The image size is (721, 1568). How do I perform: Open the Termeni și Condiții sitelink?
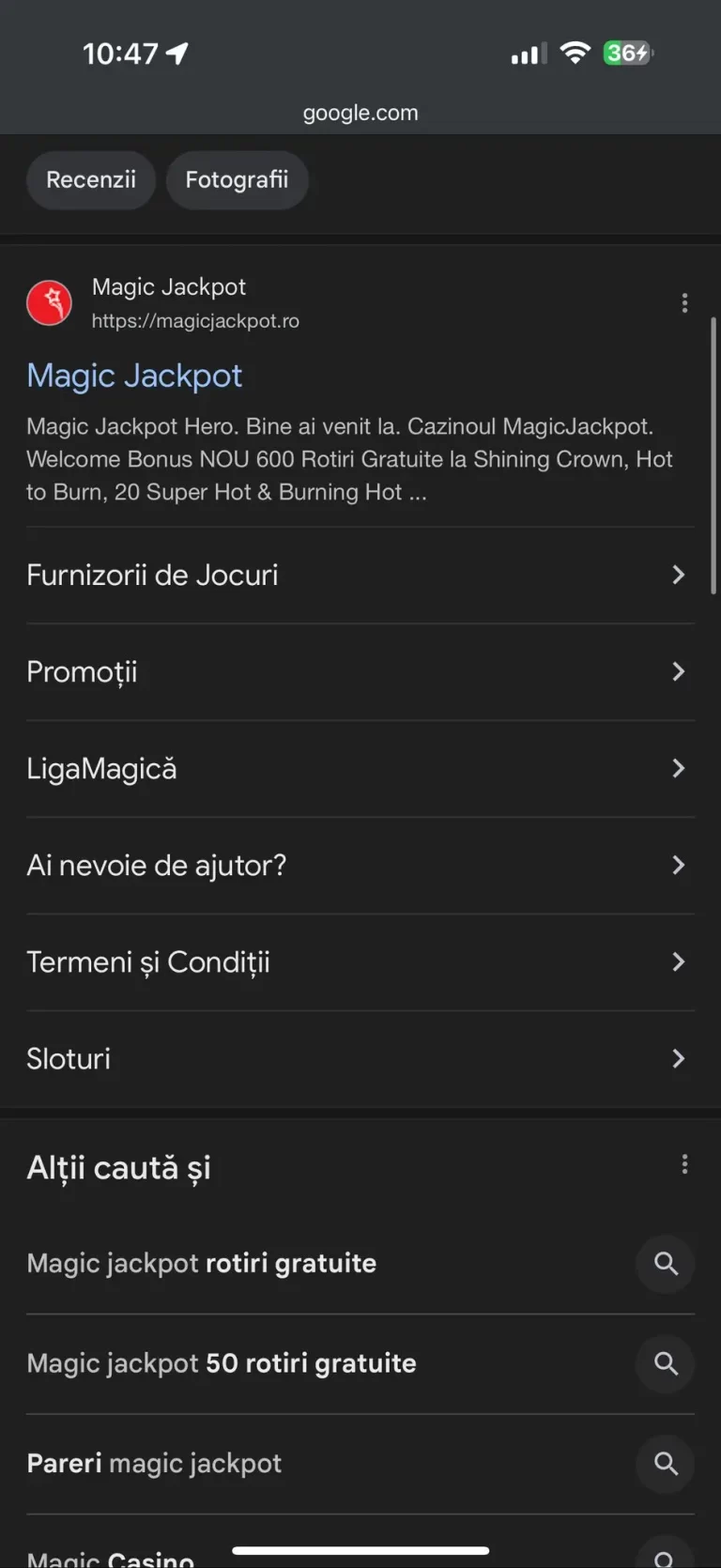click(360, 961)
